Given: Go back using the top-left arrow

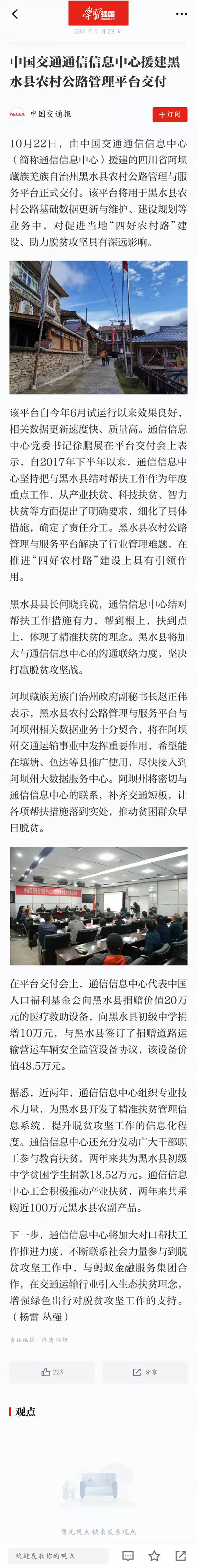Looking at the screenshot, I should pos(15,14).
